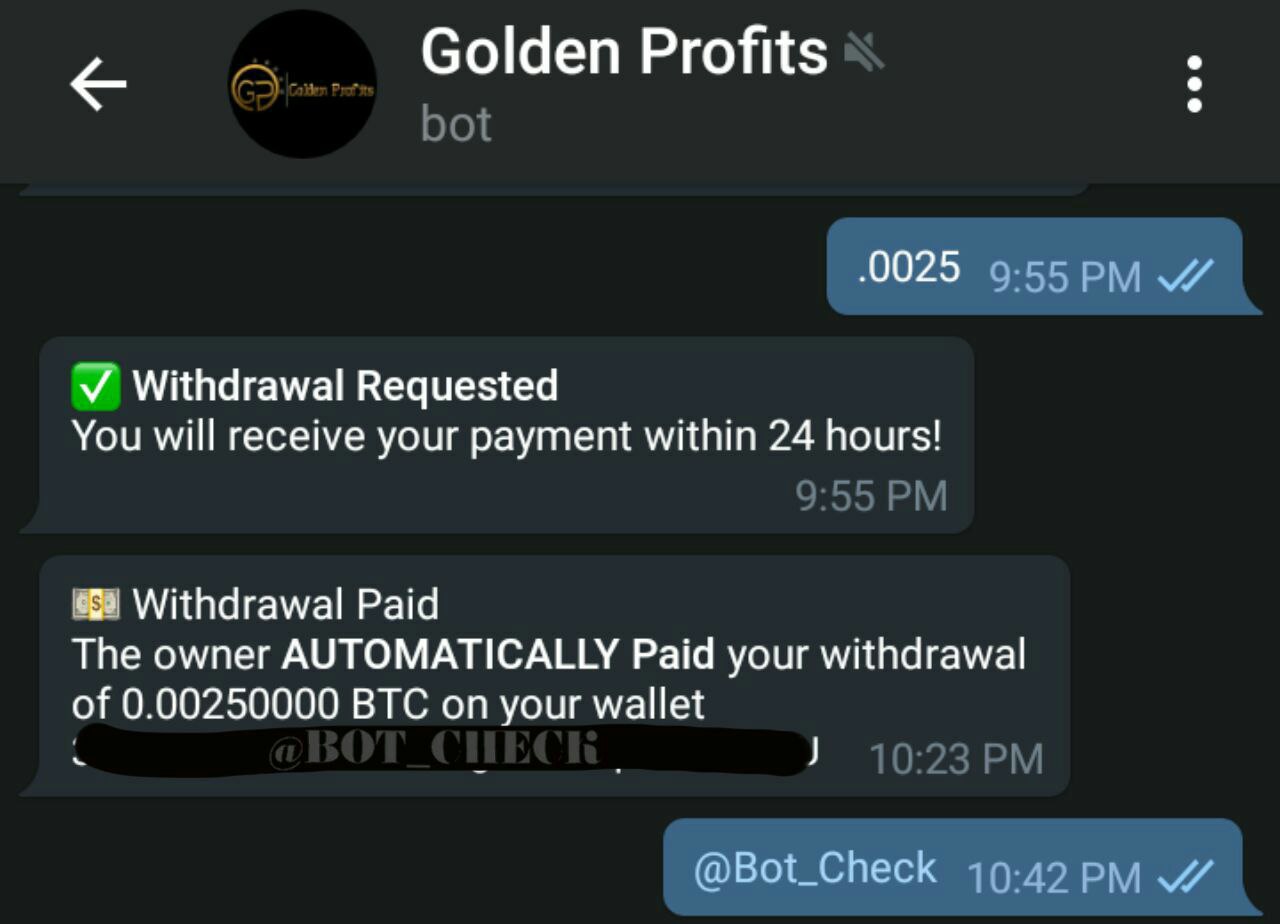
Task: Open the Golden Profits bot info header
Action: click(x=625, y=84)
